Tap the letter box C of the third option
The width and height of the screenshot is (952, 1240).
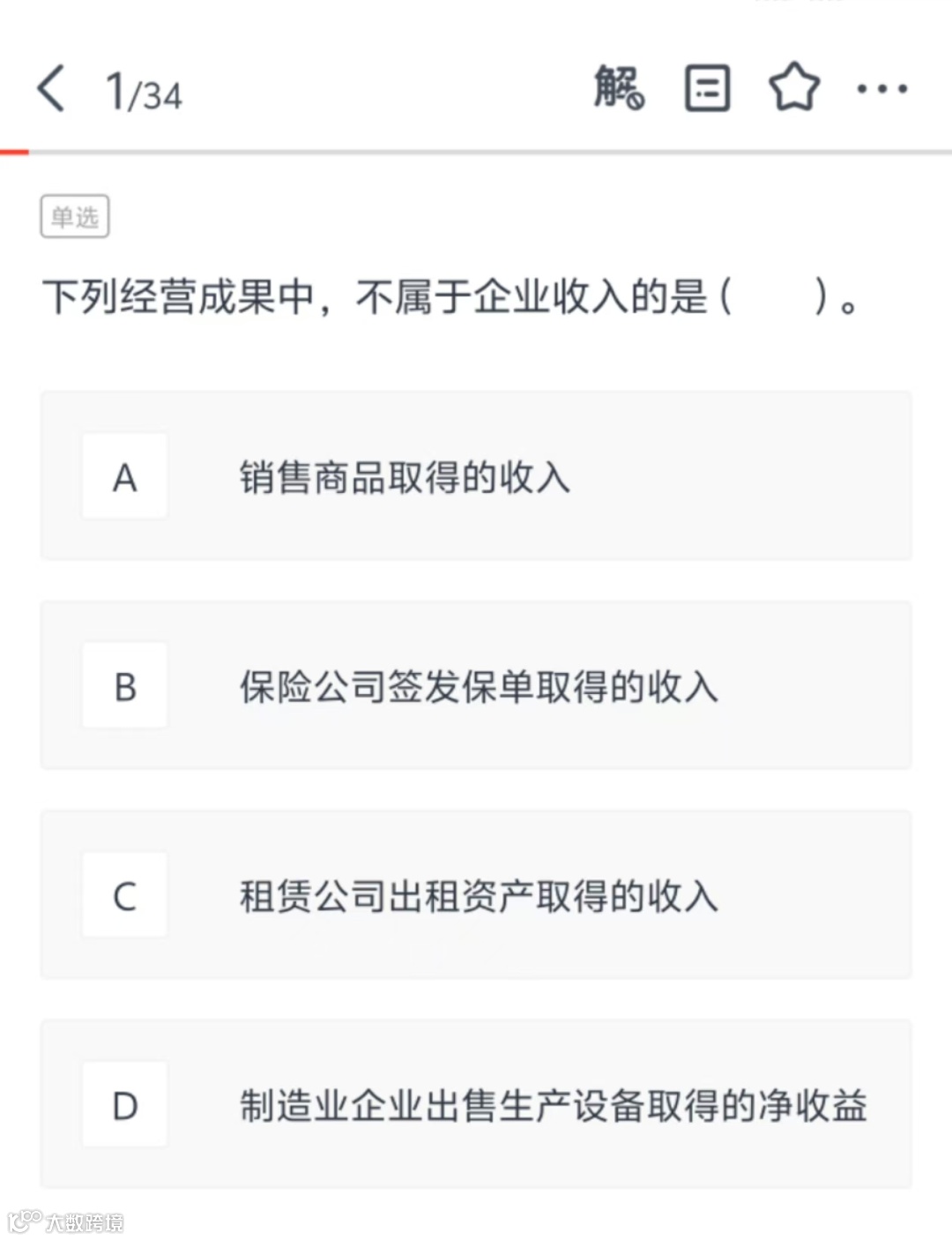(124, 895)
